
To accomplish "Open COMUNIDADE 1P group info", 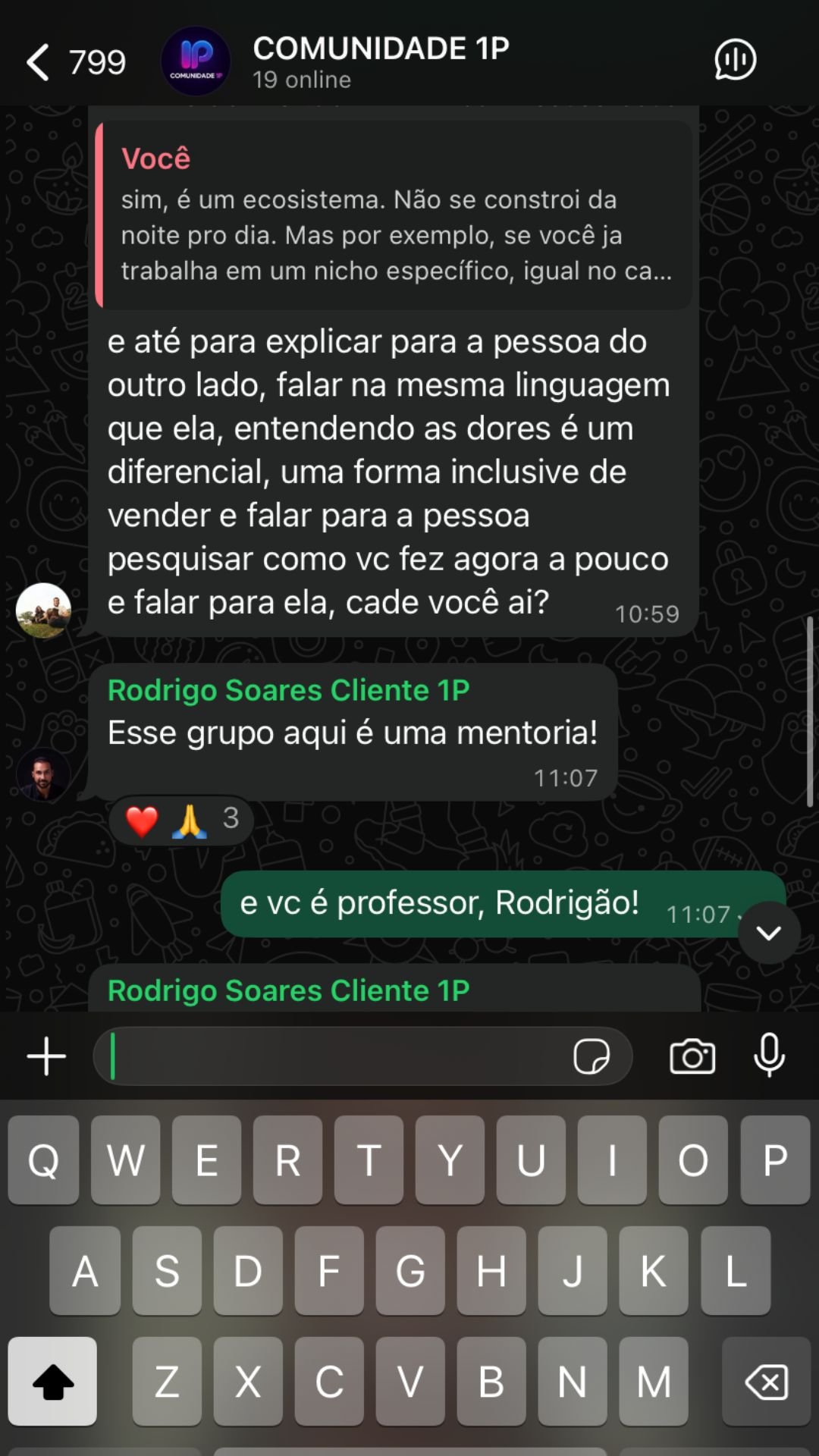I will tap(381, 62).
